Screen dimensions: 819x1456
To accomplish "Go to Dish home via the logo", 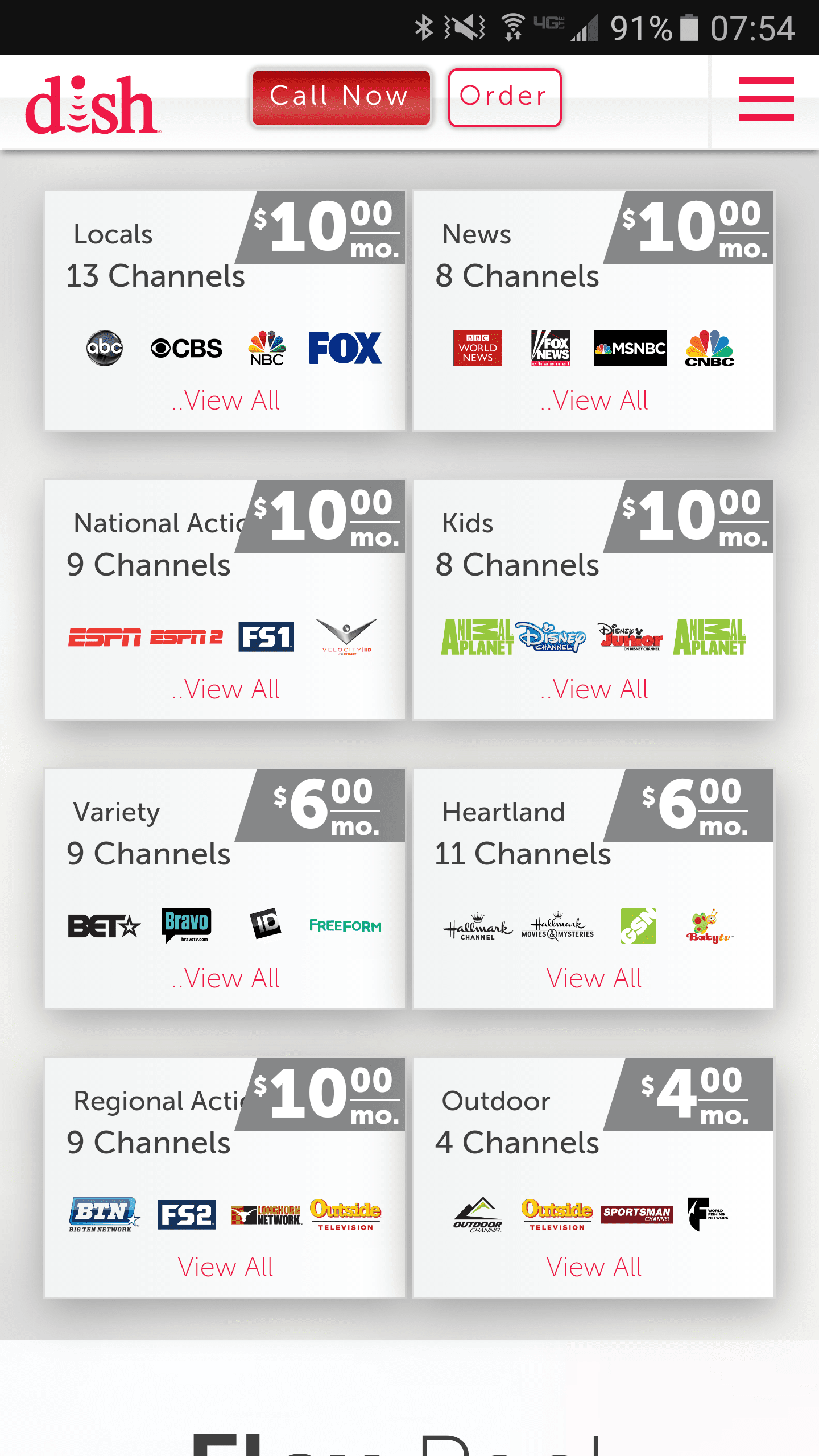I will coord(92,105).
